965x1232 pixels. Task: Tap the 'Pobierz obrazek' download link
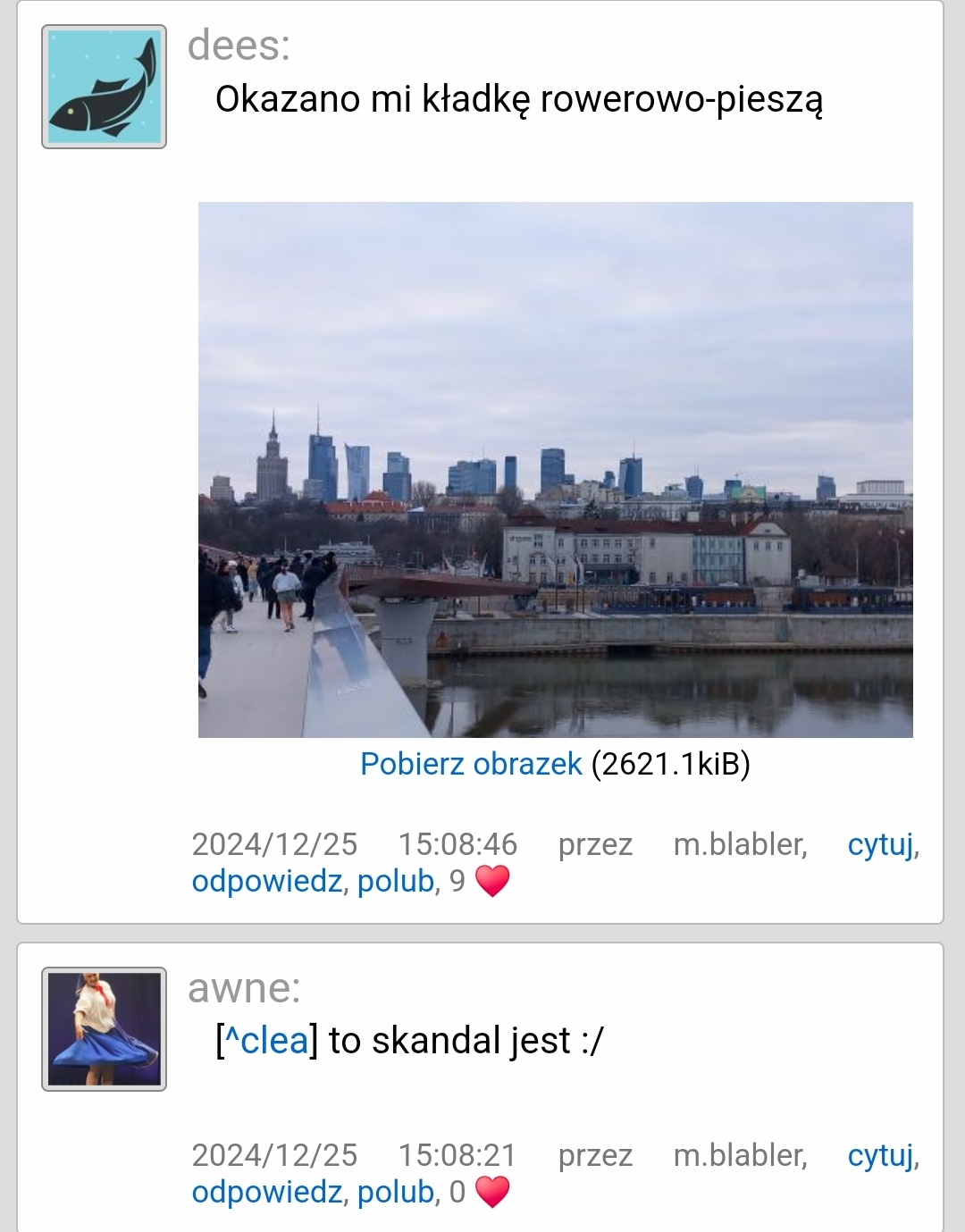[x=471, y=764]
